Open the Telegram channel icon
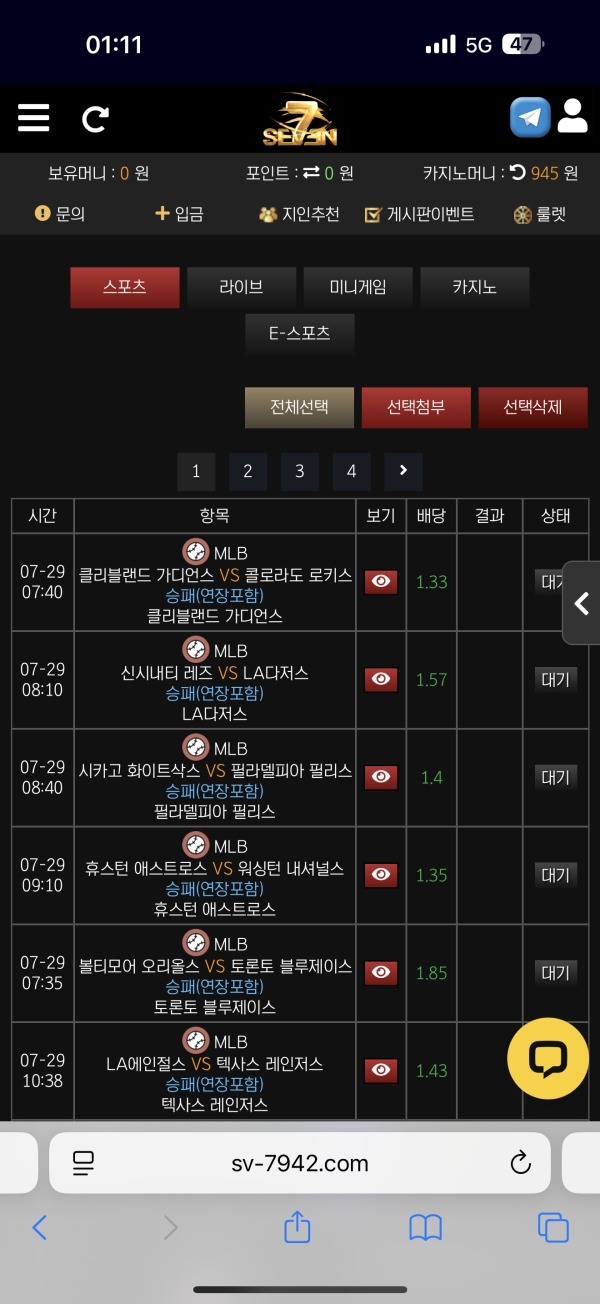Image resolution: width=600 pixels, height=1304 pixels. [x=530, y=117]
